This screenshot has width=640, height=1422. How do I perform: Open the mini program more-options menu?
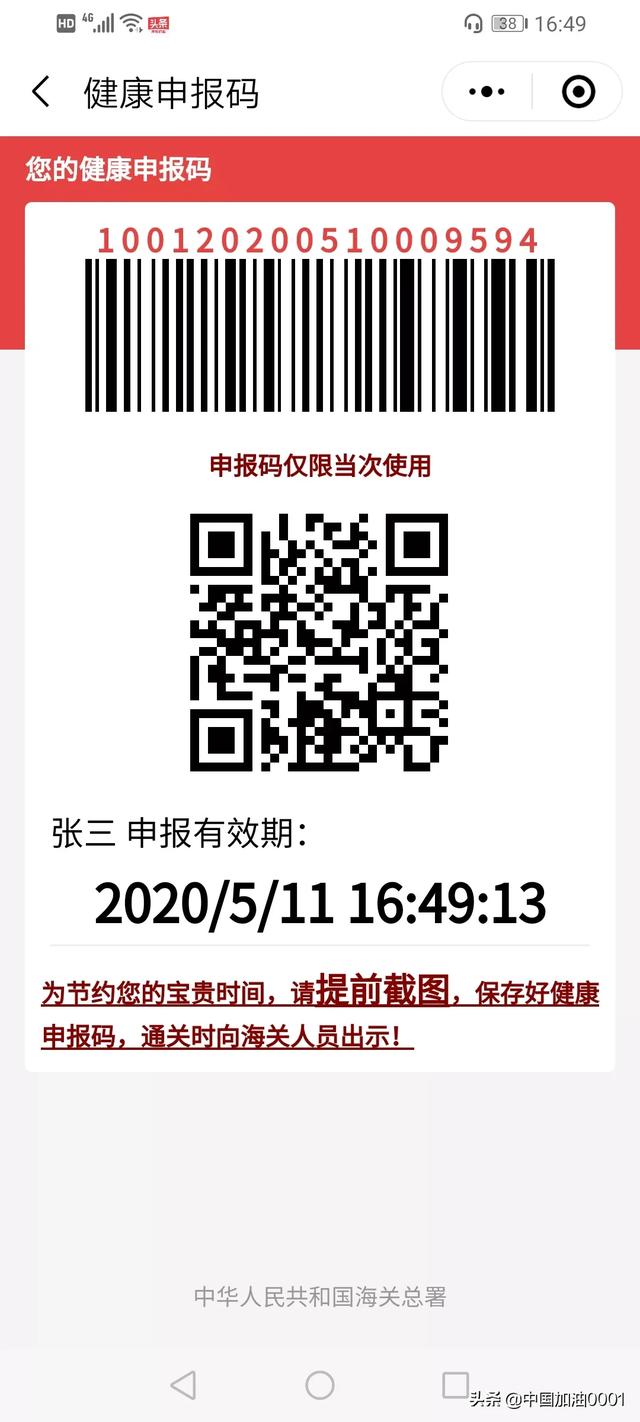(x=487, y=92)
